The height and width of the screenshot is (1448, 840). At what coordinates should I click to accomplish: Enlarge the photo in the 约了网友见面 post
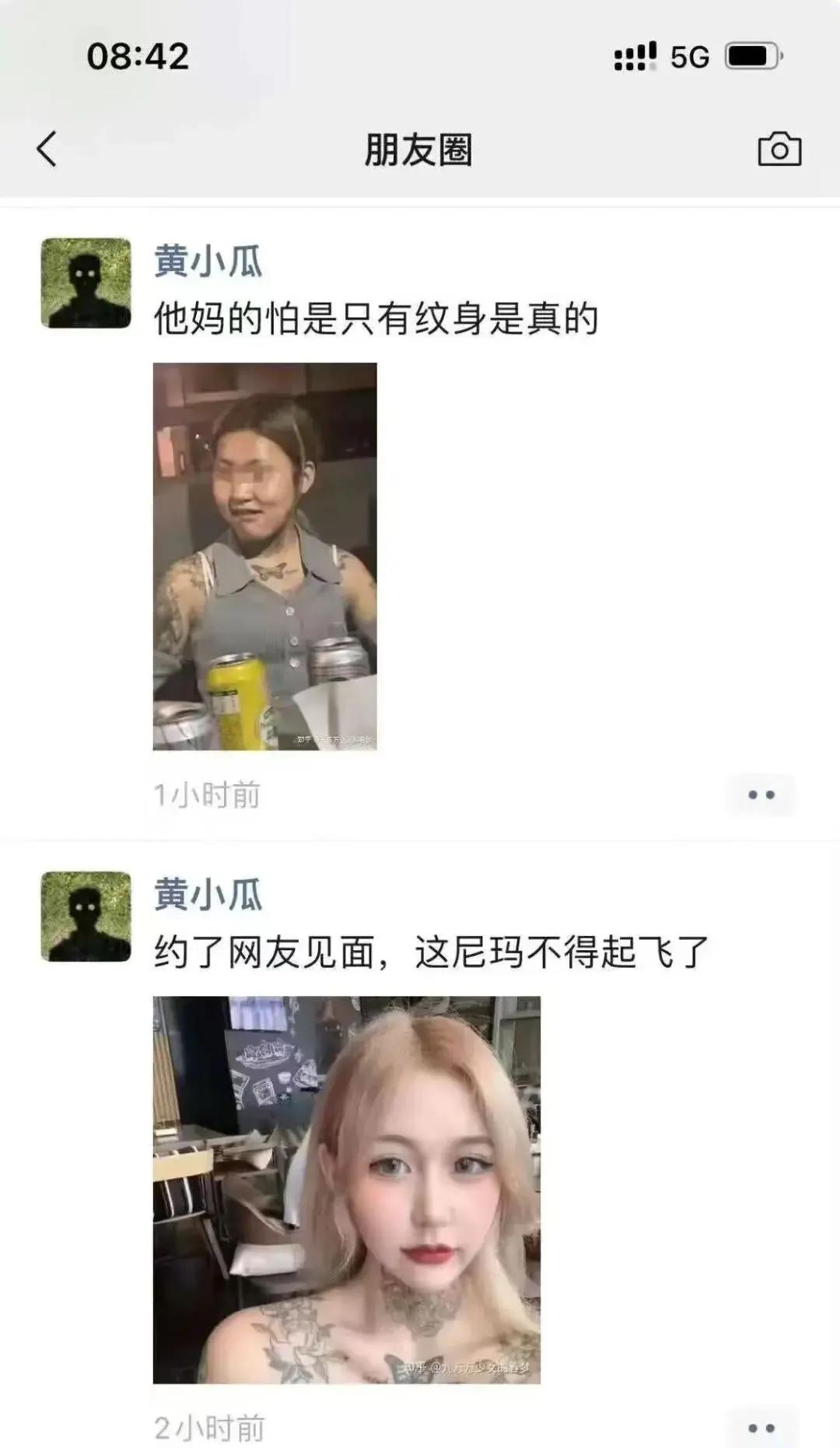[346, 1190]
